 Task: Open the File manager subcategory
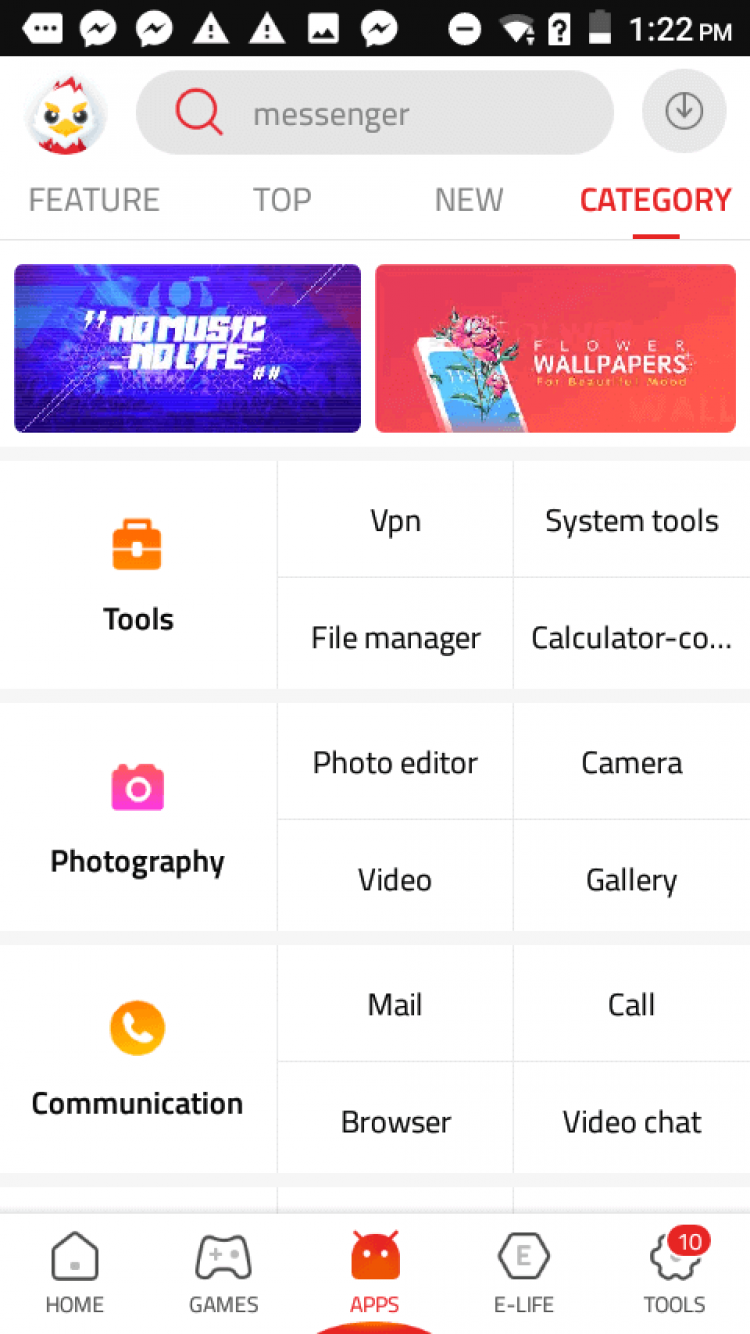395,637
